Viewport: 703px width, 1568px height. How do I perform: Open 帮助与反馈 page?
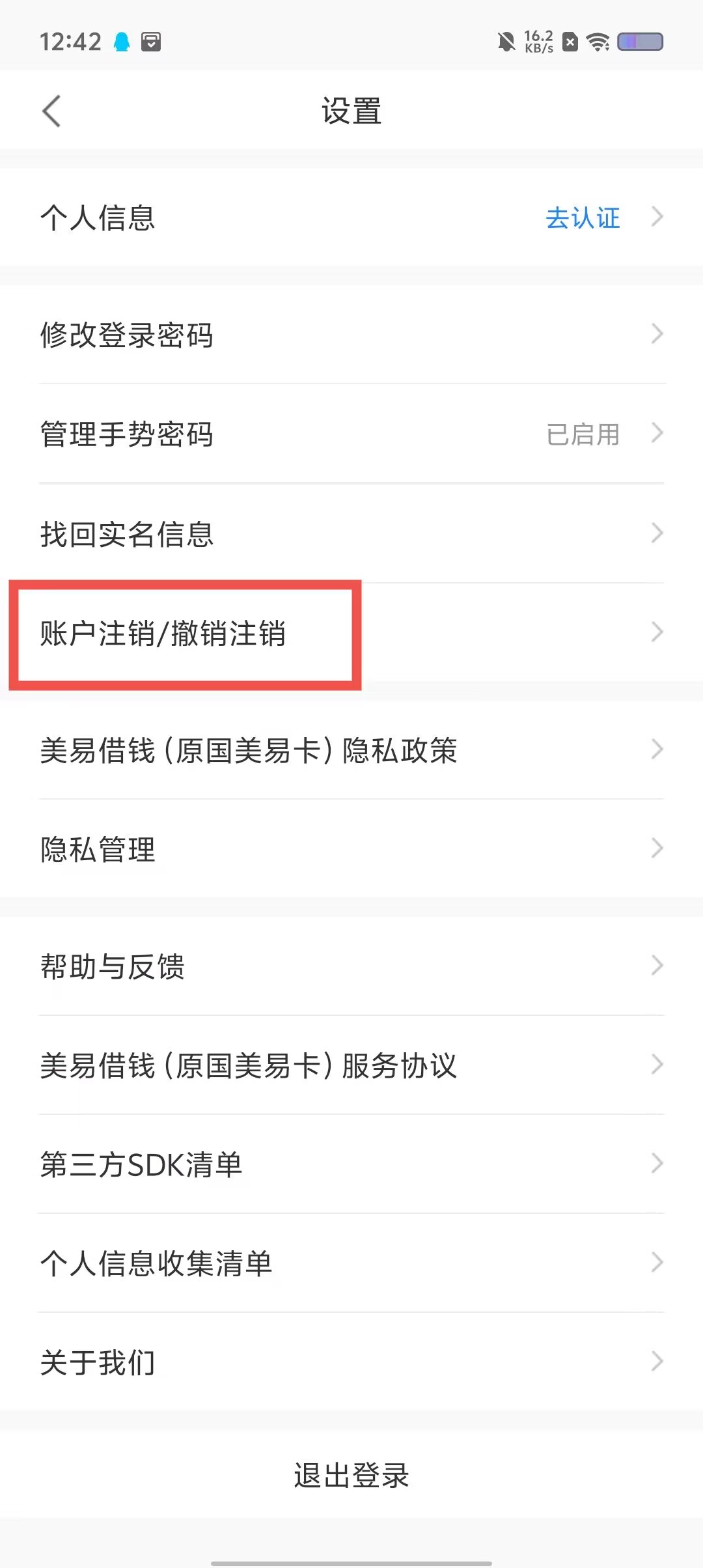(x=351, y=966)
